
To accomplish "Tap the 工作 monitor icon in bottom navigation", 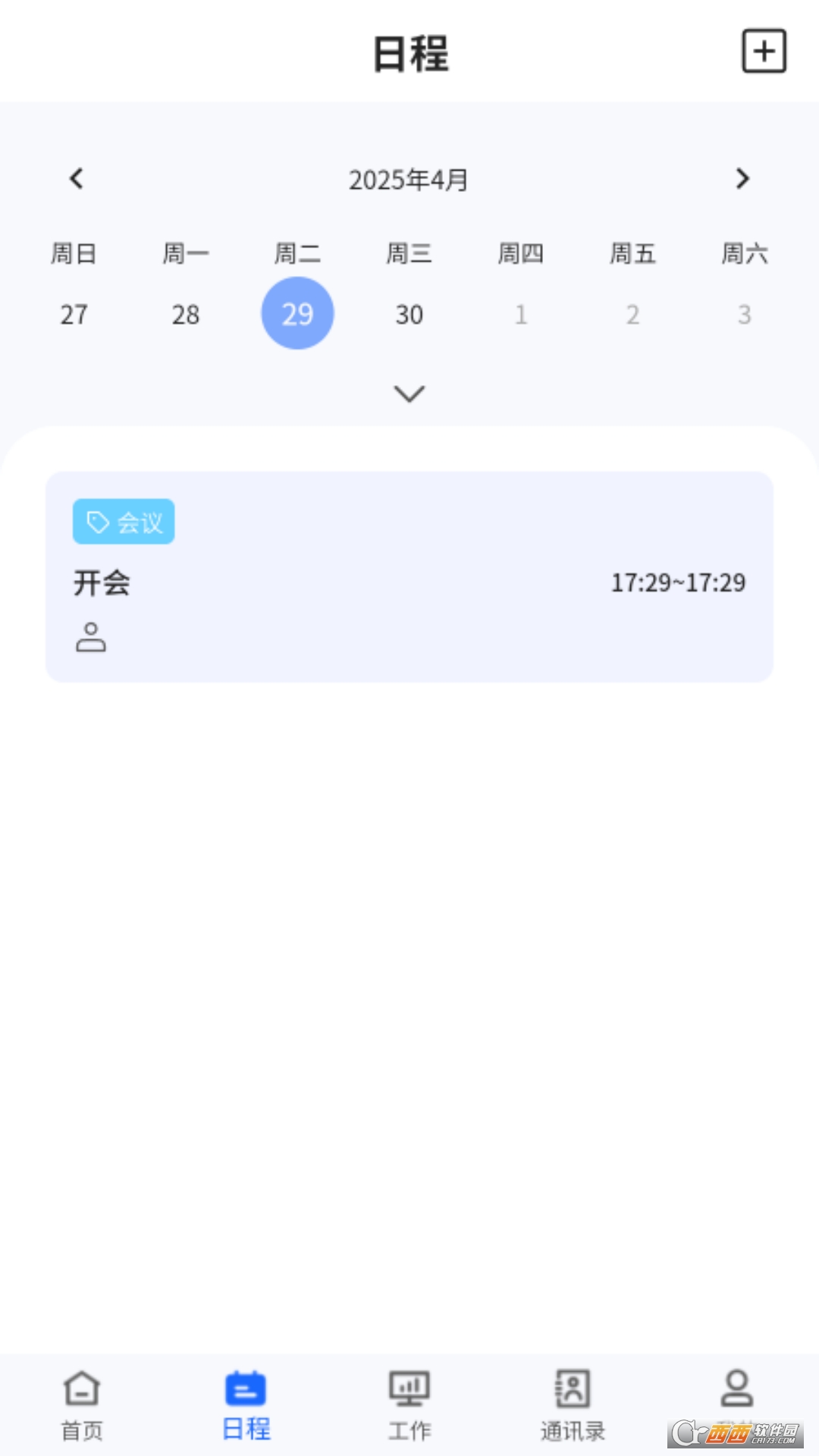I will [x=409, y=1391].
